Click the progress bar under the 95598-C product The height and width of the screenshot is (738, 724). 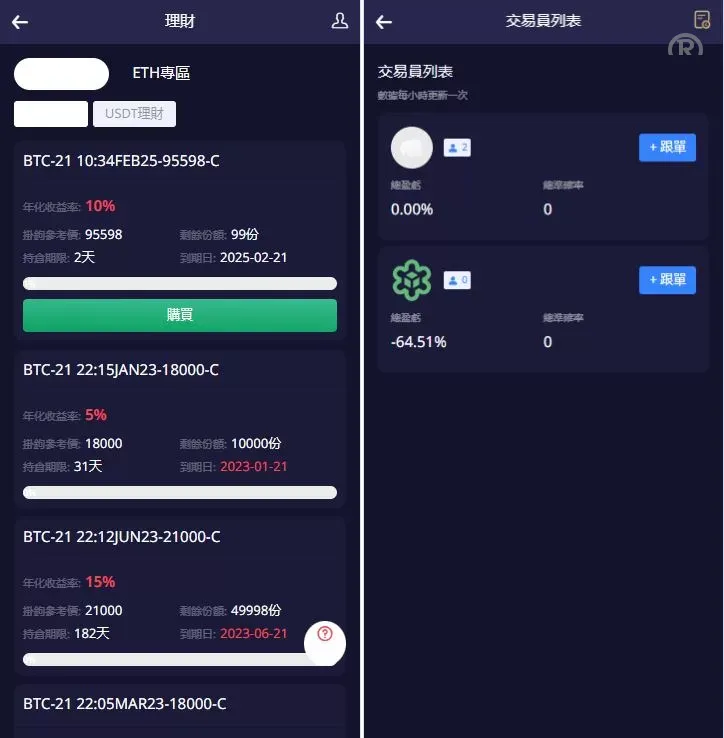(180, 283)
